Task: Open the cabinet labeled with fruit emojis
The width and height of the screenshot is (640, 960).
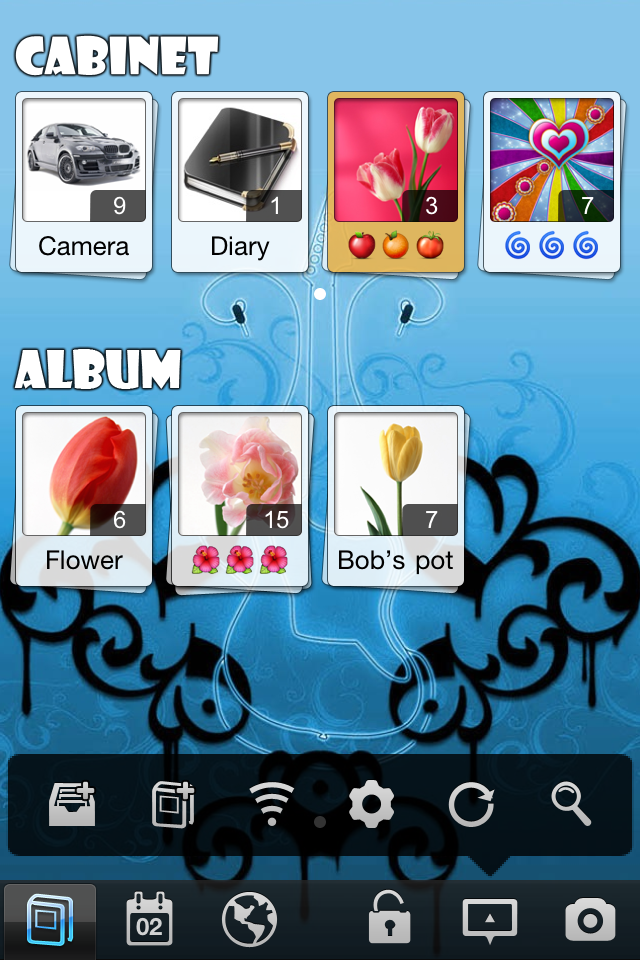Action: pyautogui.click(x=396, y=182)
